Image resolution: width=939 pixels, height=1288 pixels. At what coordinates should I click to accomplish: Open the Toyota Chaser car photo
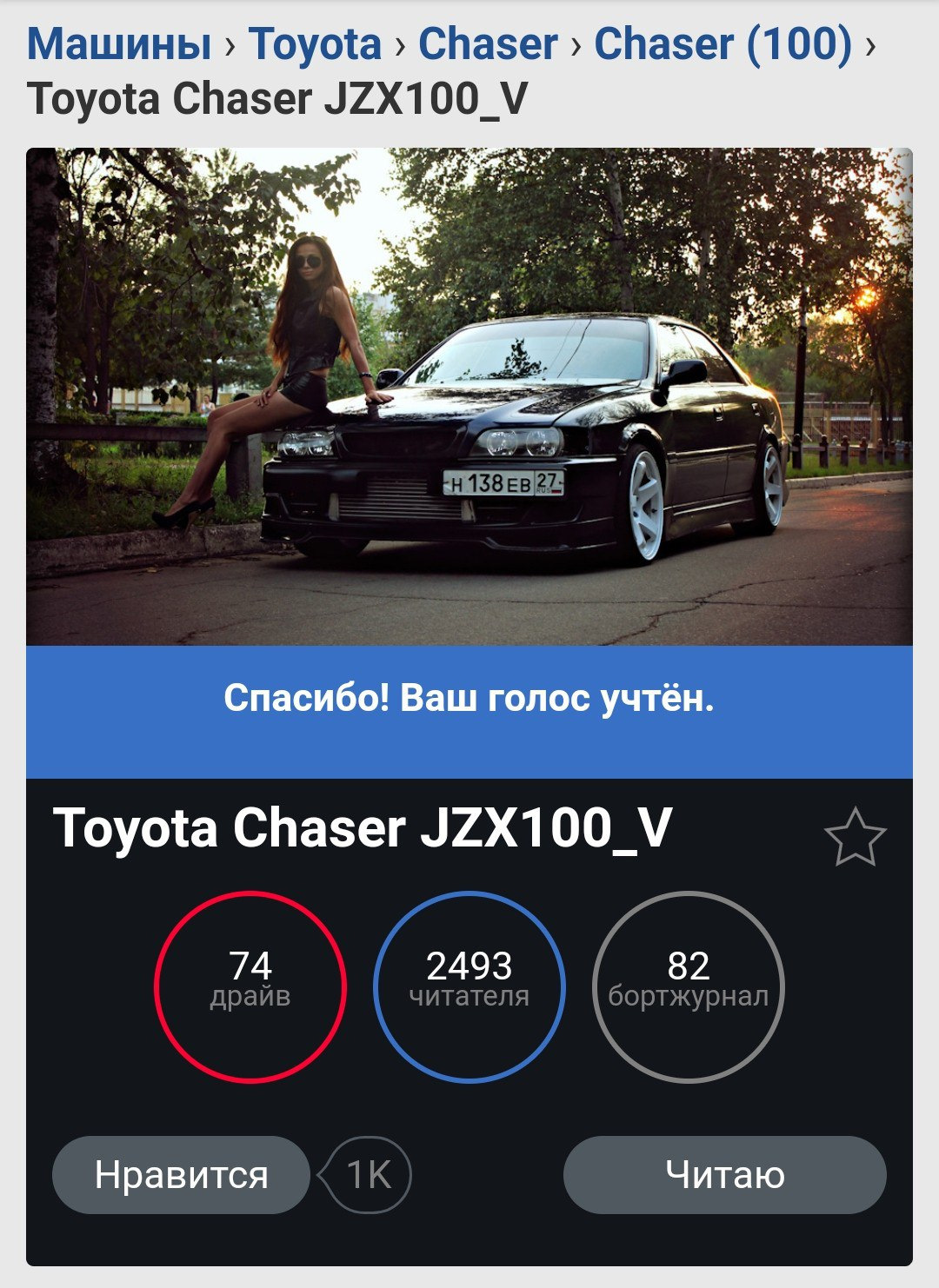[469, 396]
